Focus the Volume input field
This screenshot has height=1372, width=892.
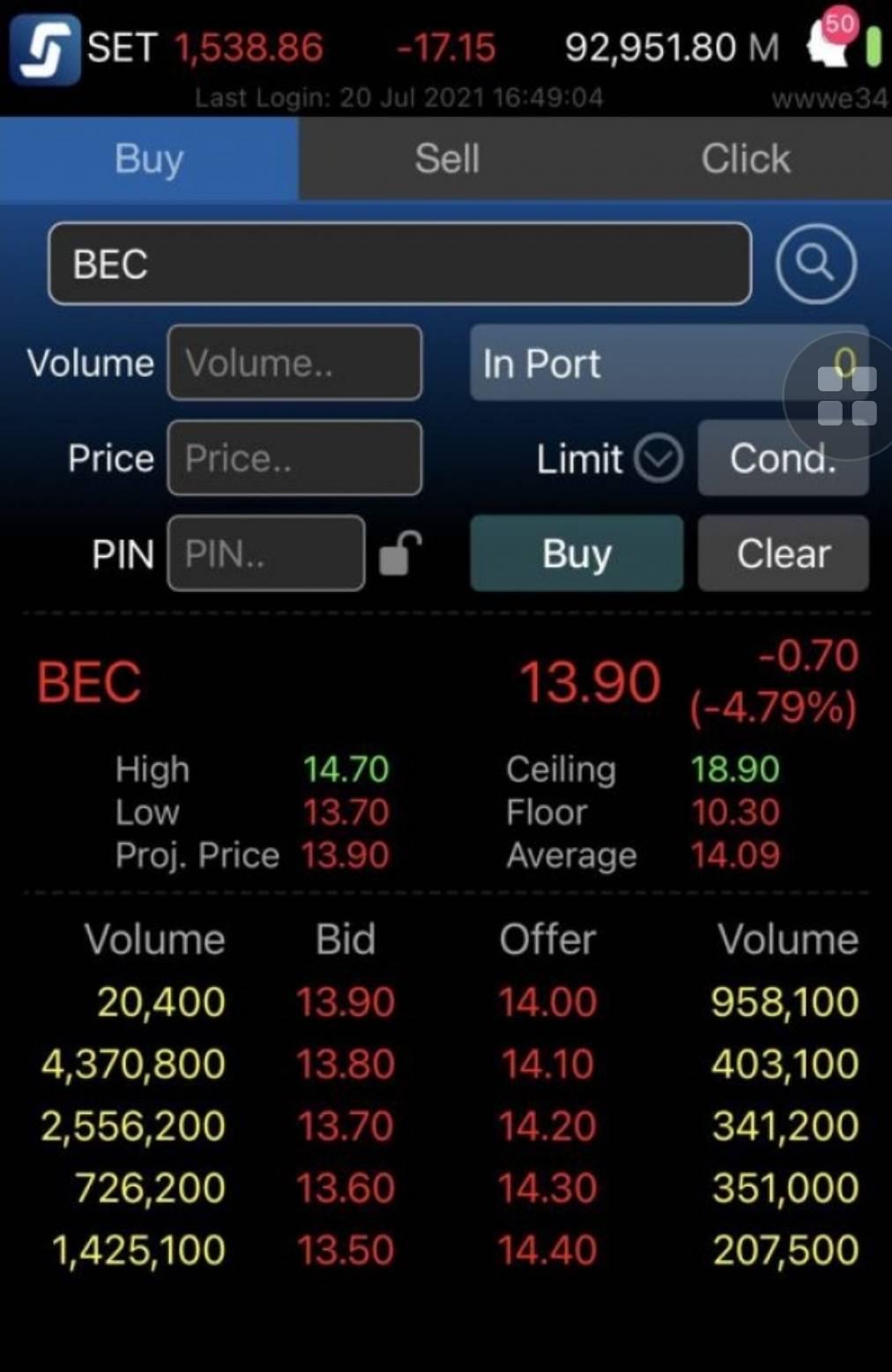(294, 363)
